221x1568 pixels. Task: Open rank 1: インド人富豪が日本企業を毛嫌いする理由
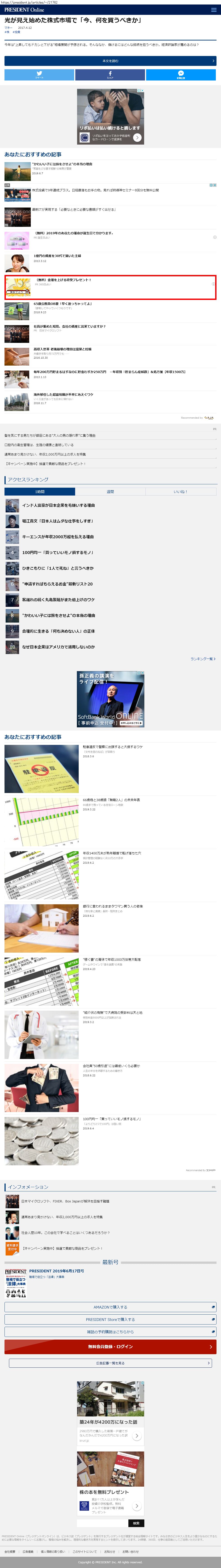58,505
